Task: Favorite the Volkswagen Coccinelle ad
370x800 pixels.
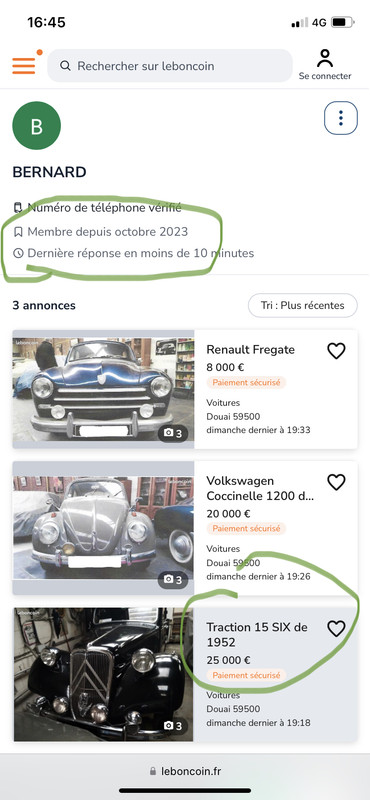Action: pos(336,482)
